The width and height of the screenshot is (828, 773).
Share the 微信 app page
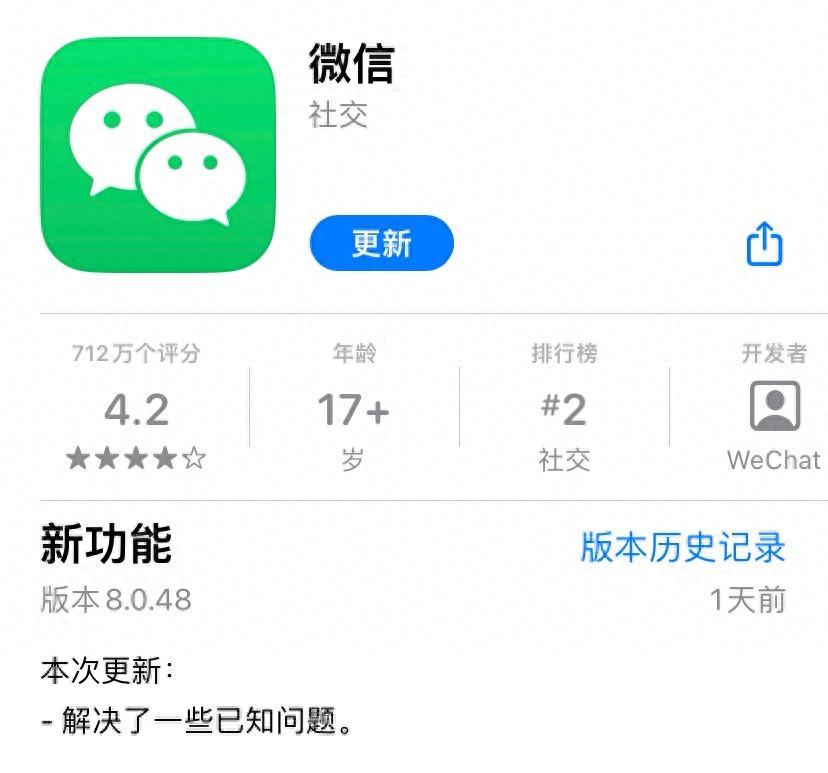tap(764, 244)
